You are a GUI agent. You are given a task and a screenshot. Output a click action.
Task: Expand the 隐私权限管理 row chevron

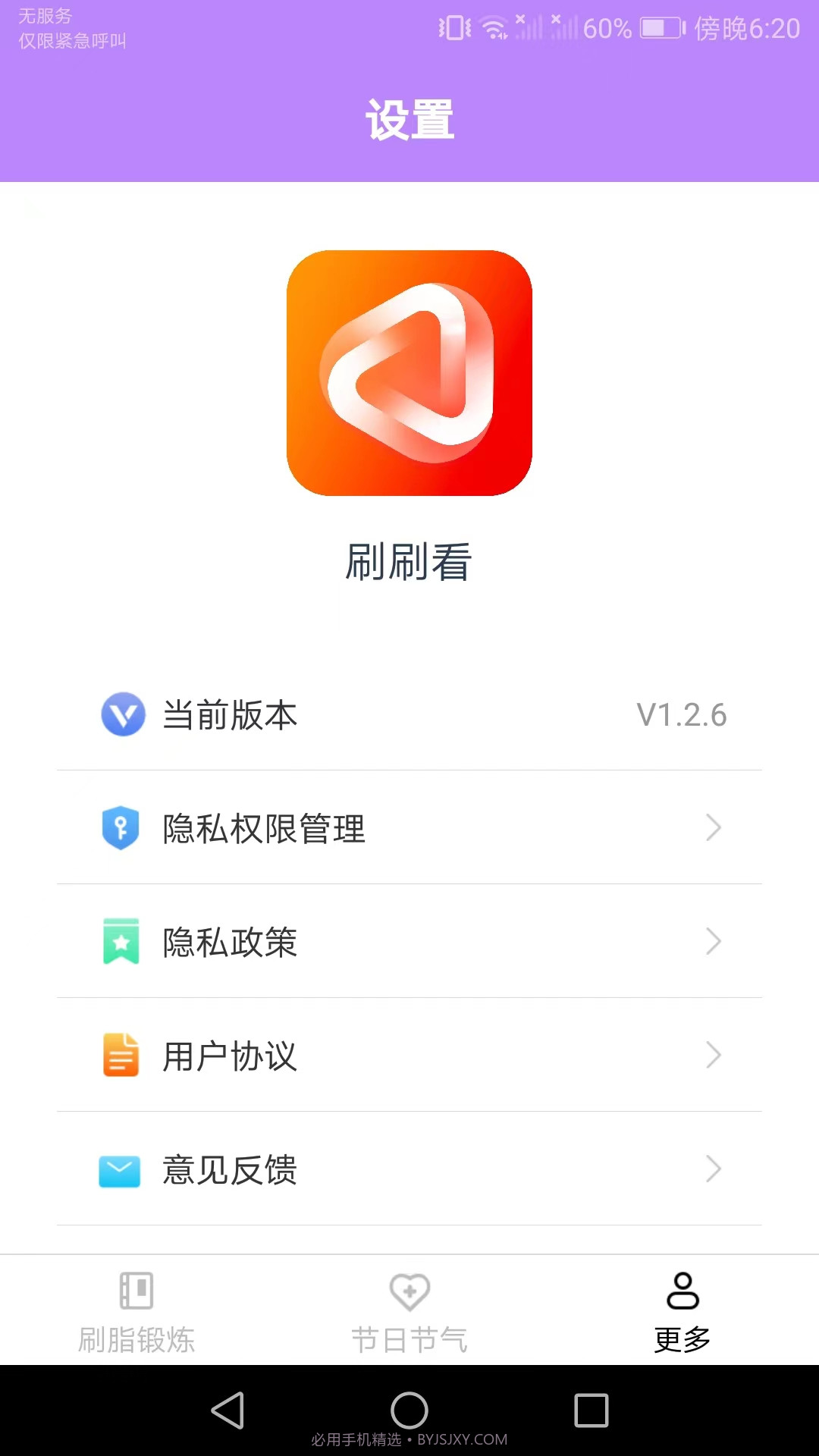pyautogui.click(x=713, y=828)
